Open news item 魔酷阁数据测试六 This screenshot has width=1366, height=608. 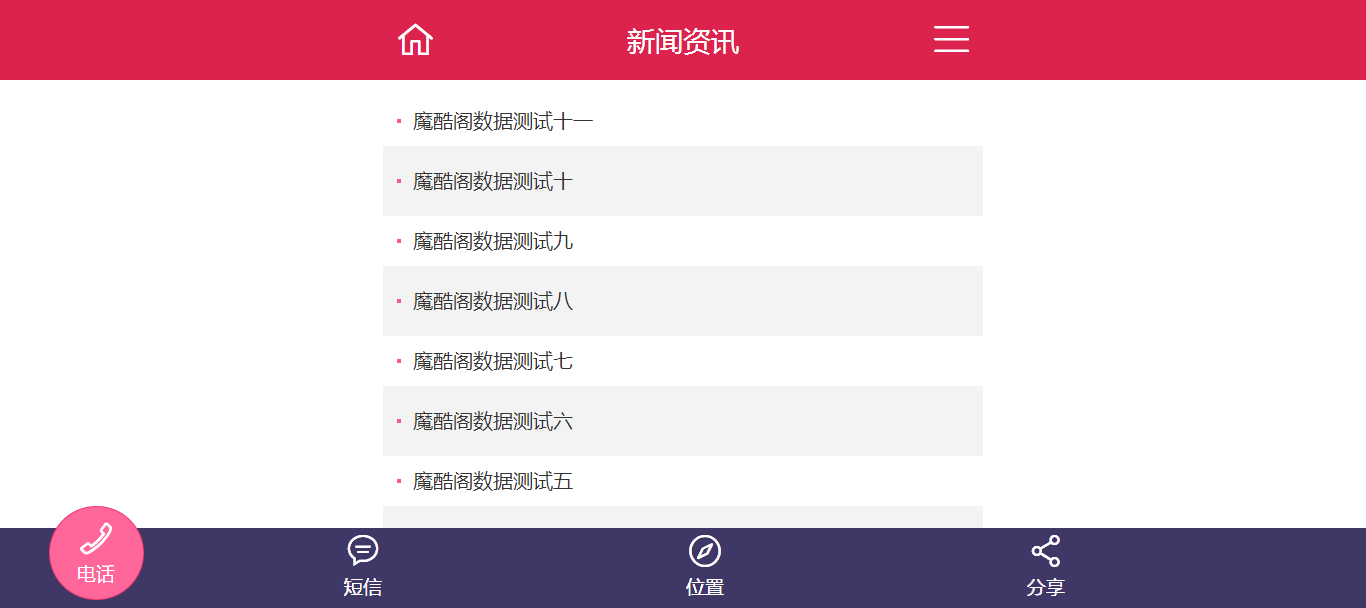pyautogui.click(x=493, y=422)
